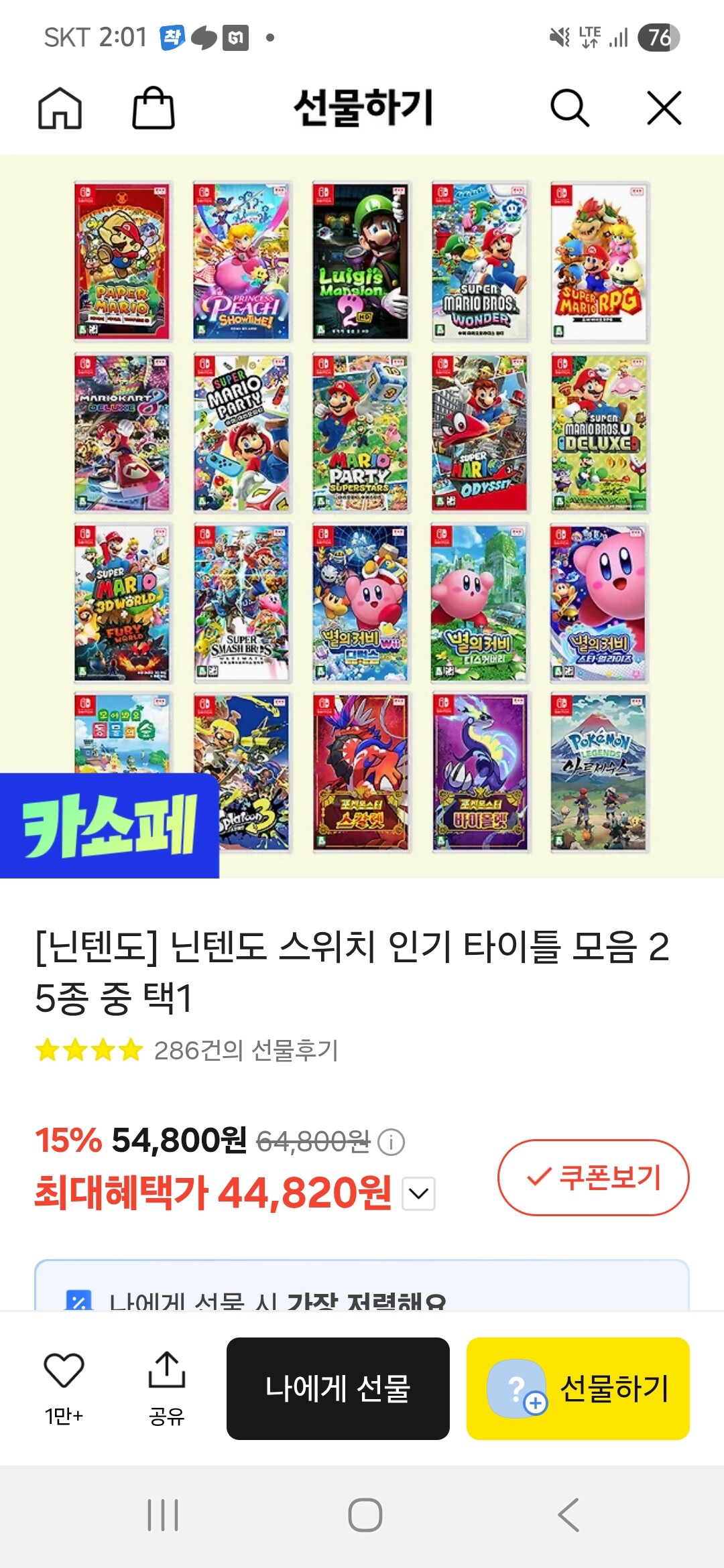Image resolution: width=724 pixels, height=1568 pixels.
Task: Tap the yellow 선물하기 button
Action: click(x=578, y=1388)
